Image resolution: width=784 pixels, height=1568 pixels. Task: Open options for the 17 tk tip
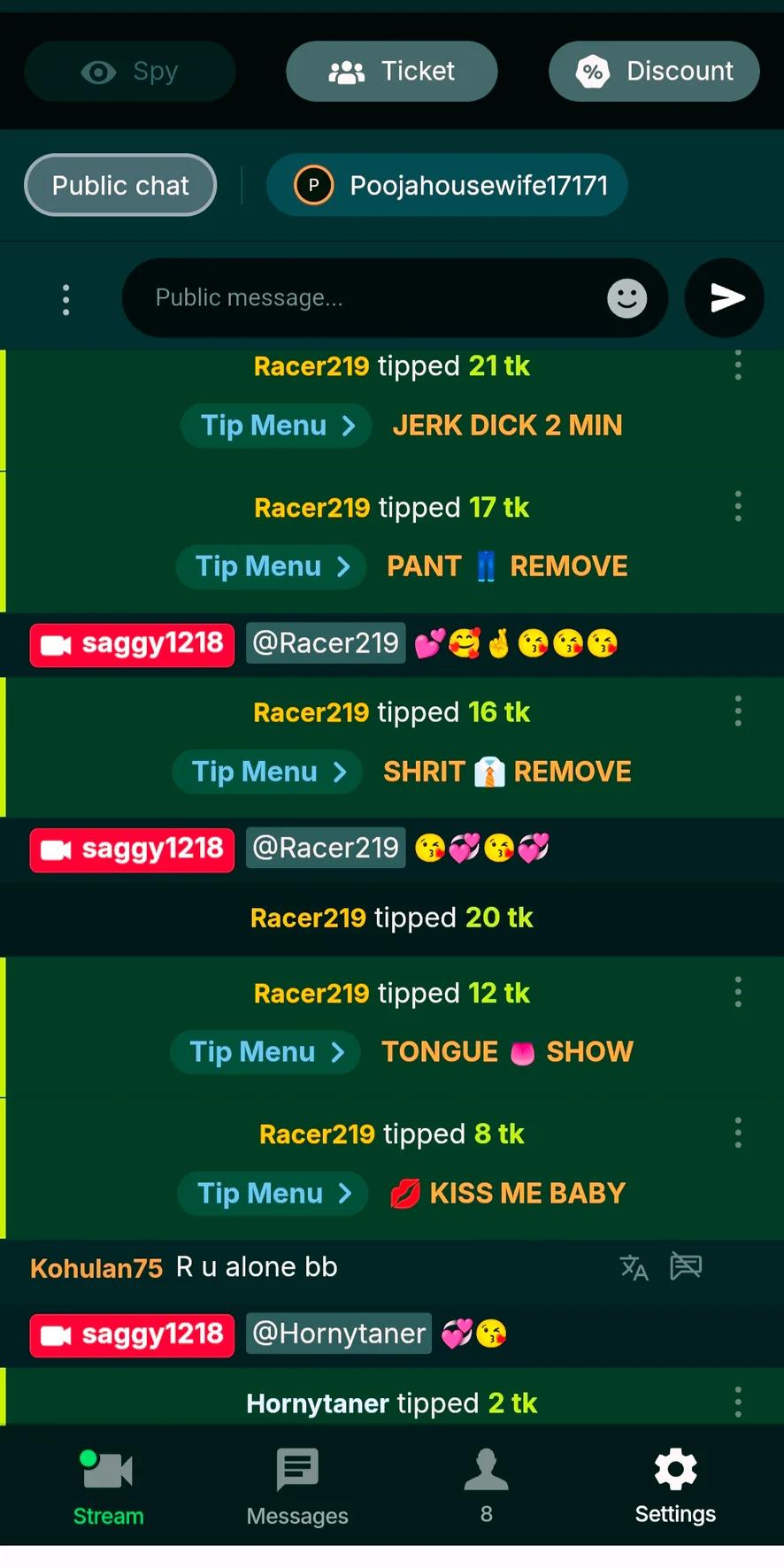[738, 507]
